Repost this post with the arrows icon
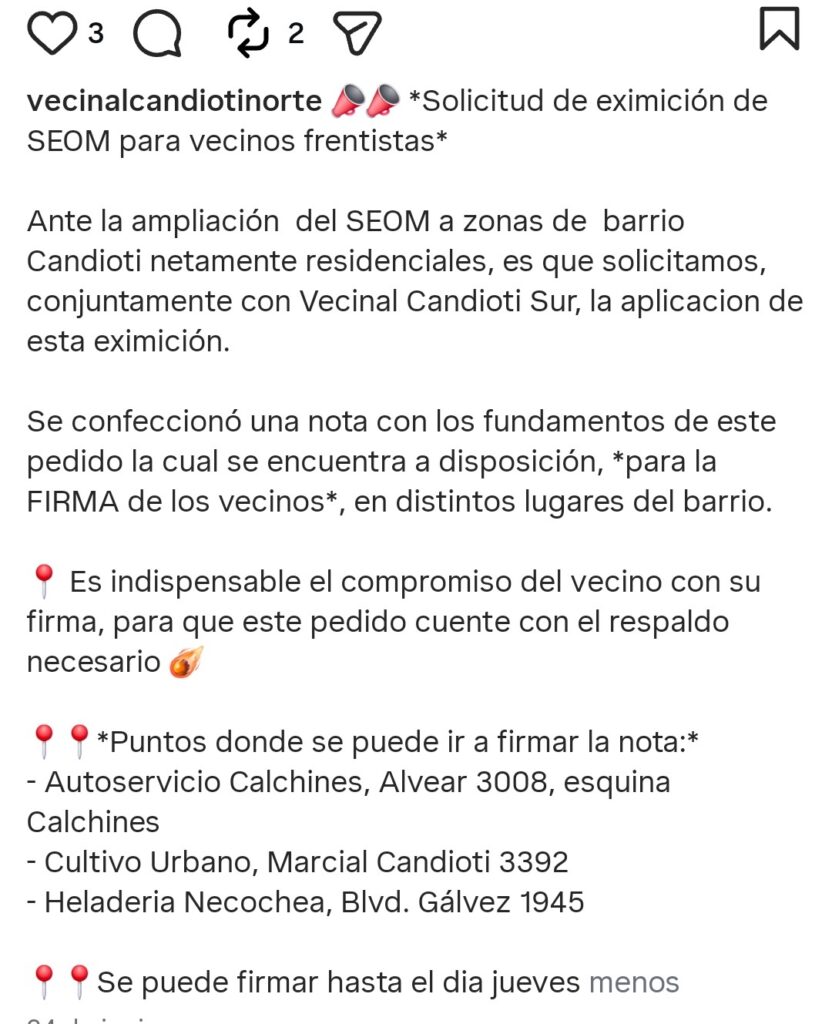 pos(248,33)
